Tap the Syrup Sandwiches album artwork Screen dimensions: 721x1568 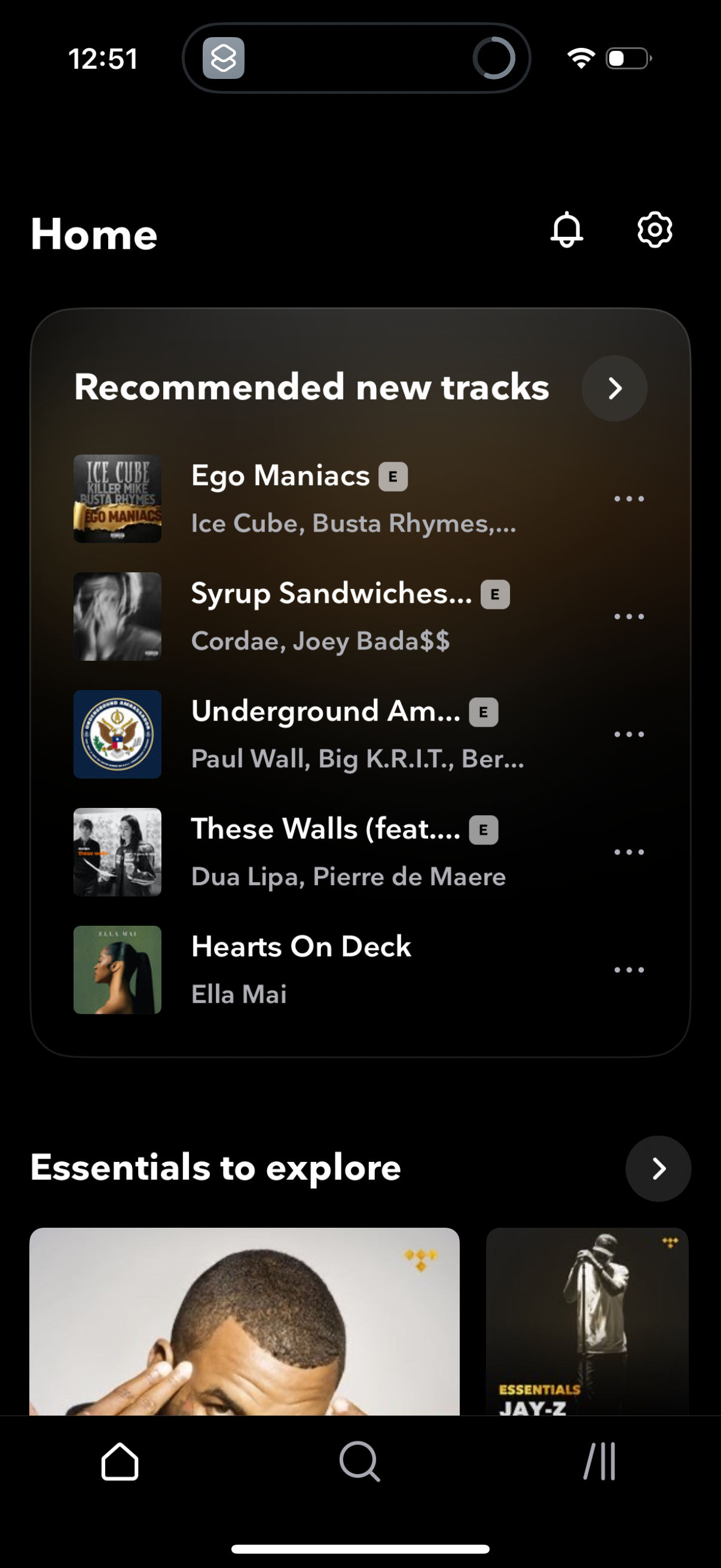[117, 616]
